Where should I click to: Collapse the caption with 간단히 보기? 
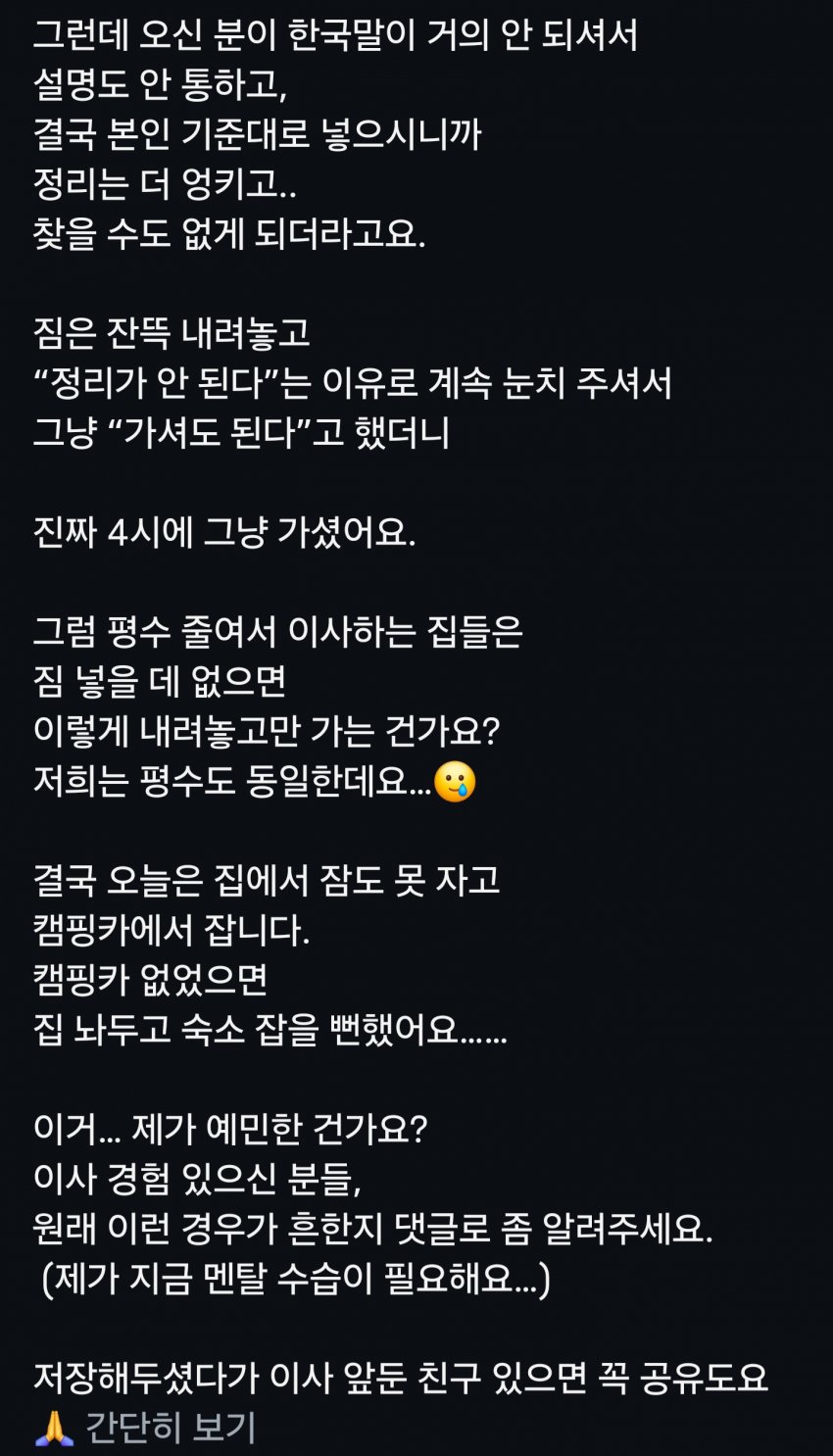171,1428
